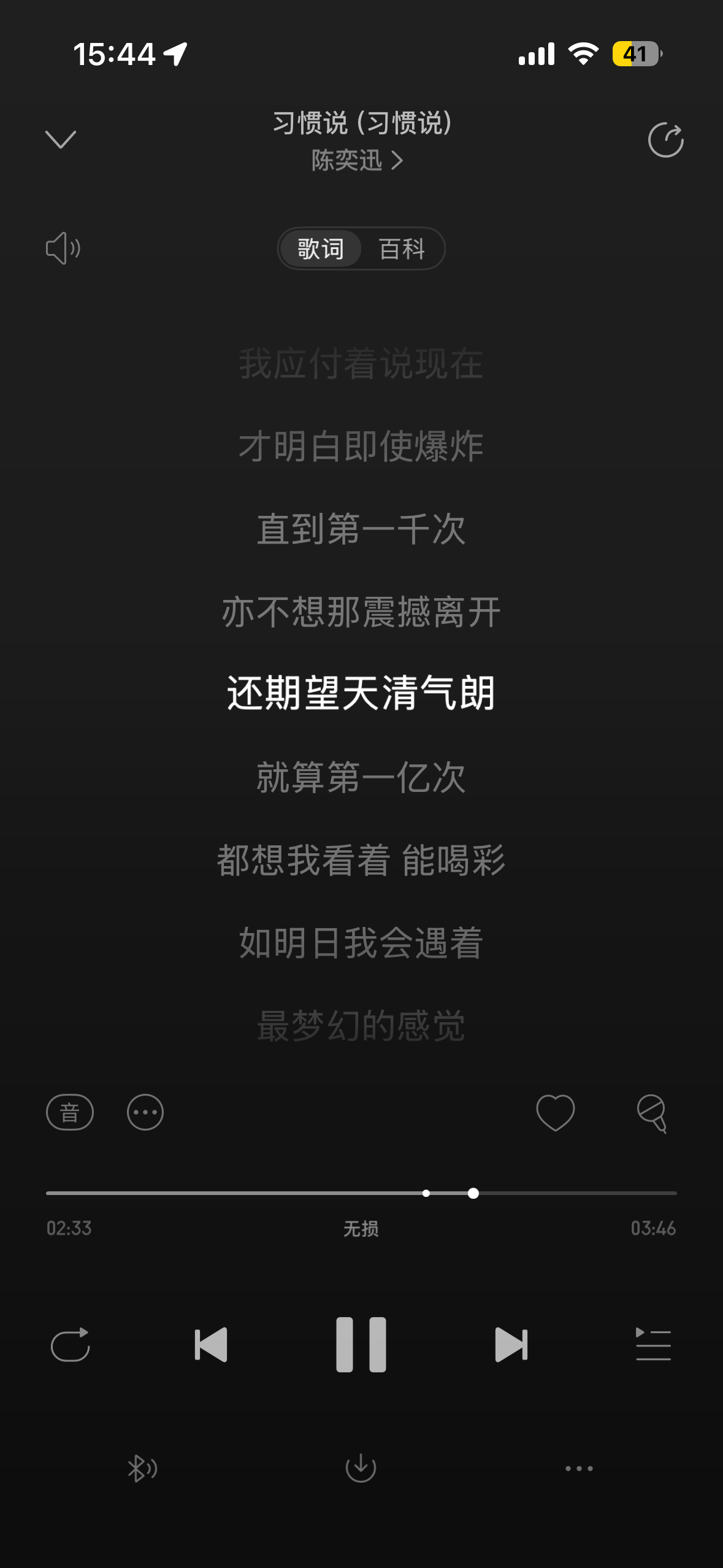The height and width of the screenshot is (1568, 723).
Task: Open the volume speaker control
Action: (x=63, y=248)
